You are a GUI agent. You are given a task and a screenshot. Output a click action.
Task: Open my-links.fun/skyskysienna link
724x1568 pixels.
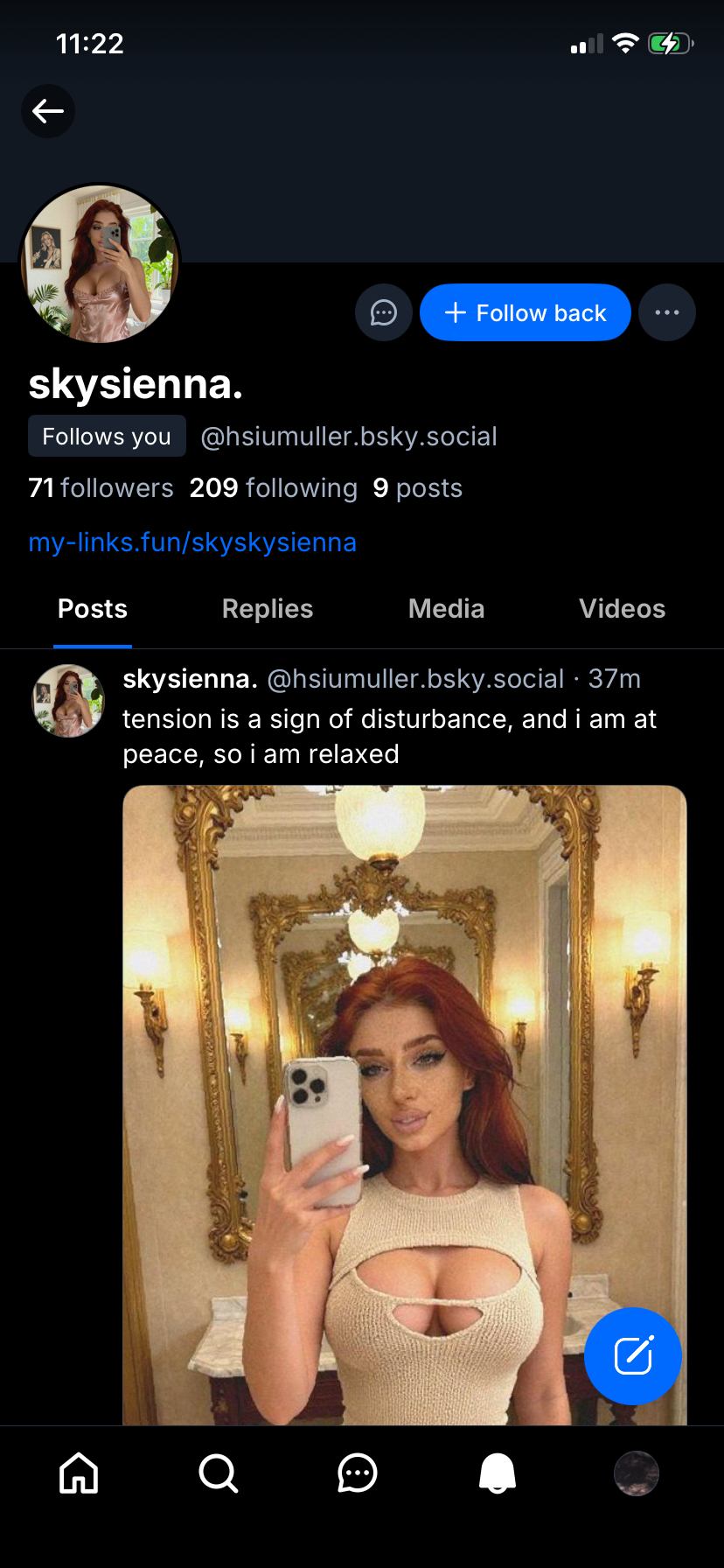click(192, 542)
